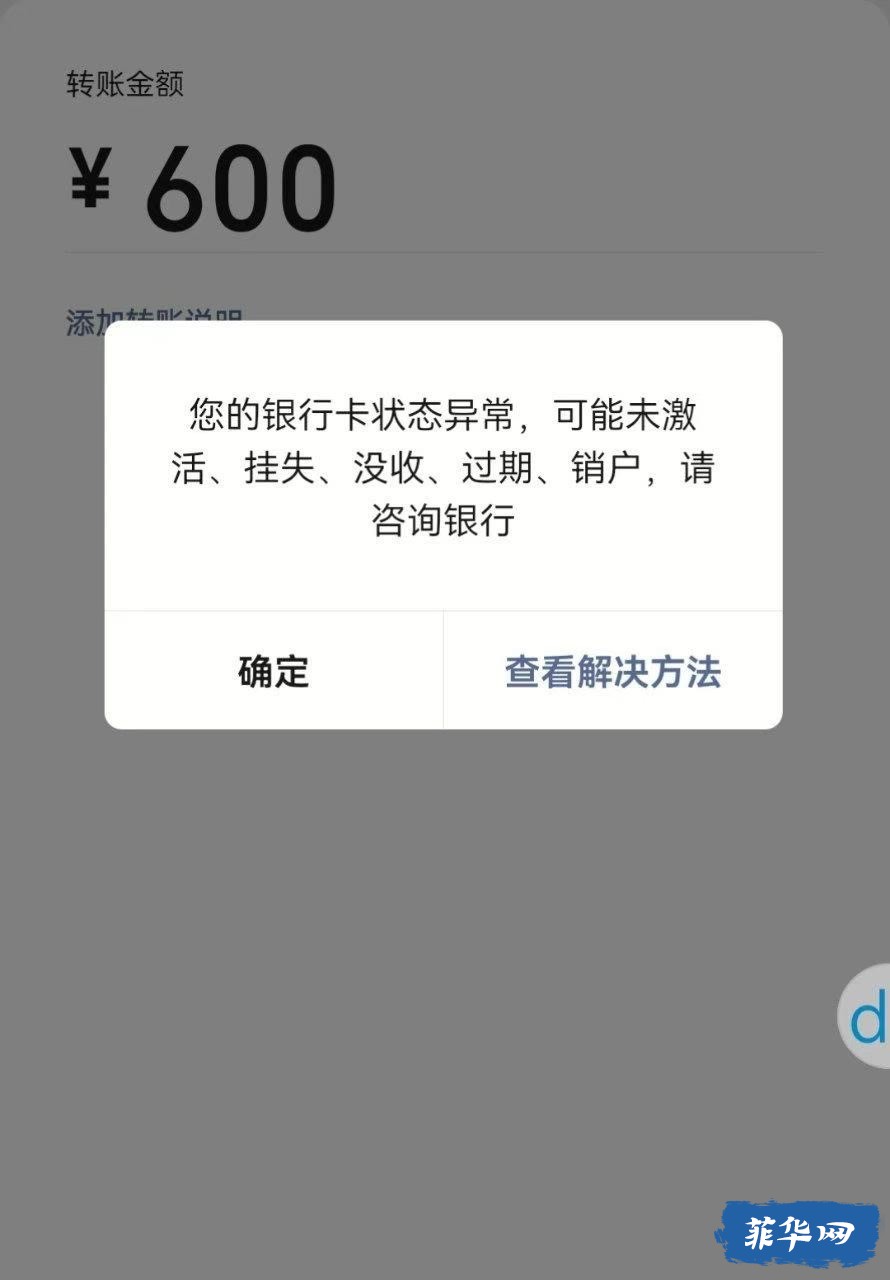Tap 确定 to dismiss the dialog
Viewport: 890px width, 1280px height.
(273, 671)
